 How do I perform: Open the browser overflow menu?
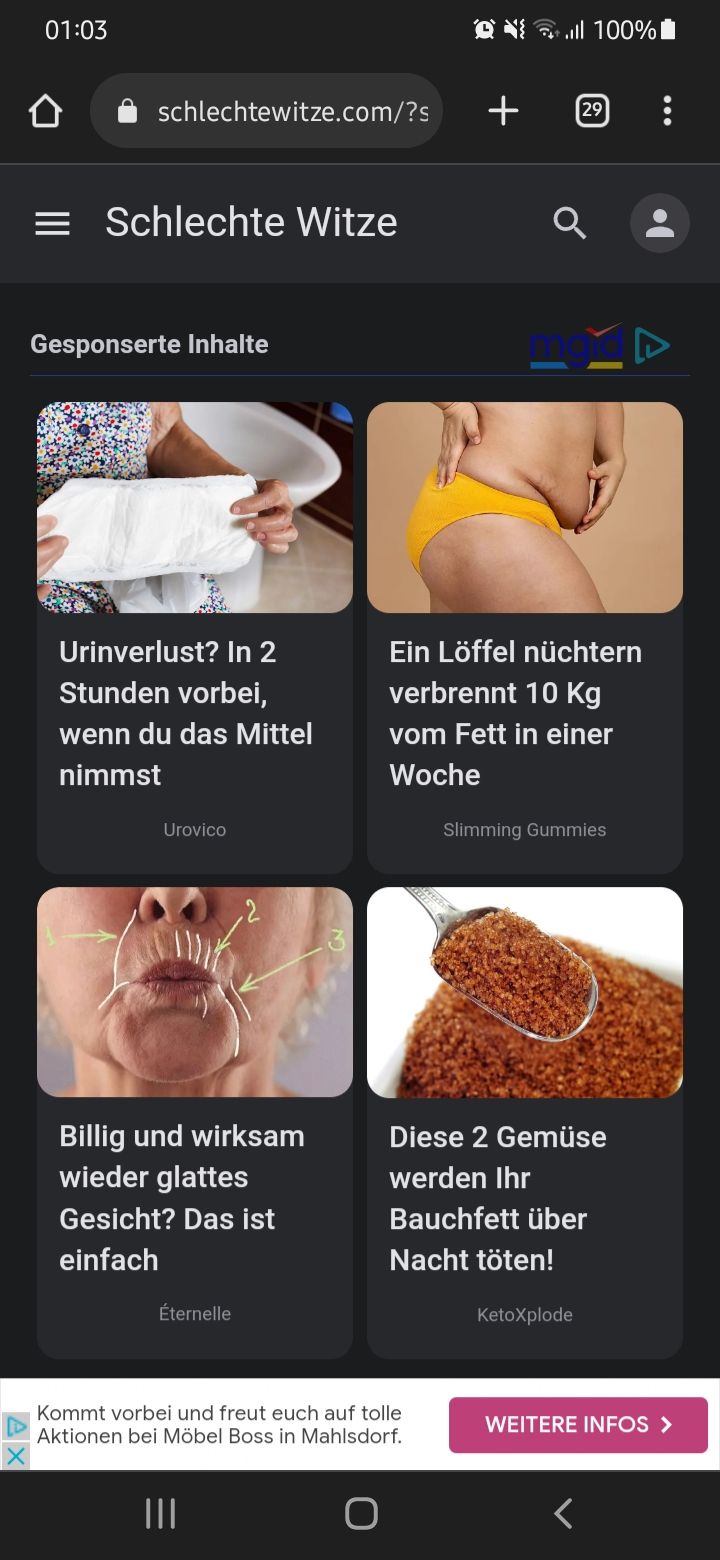tap(667, 111)
